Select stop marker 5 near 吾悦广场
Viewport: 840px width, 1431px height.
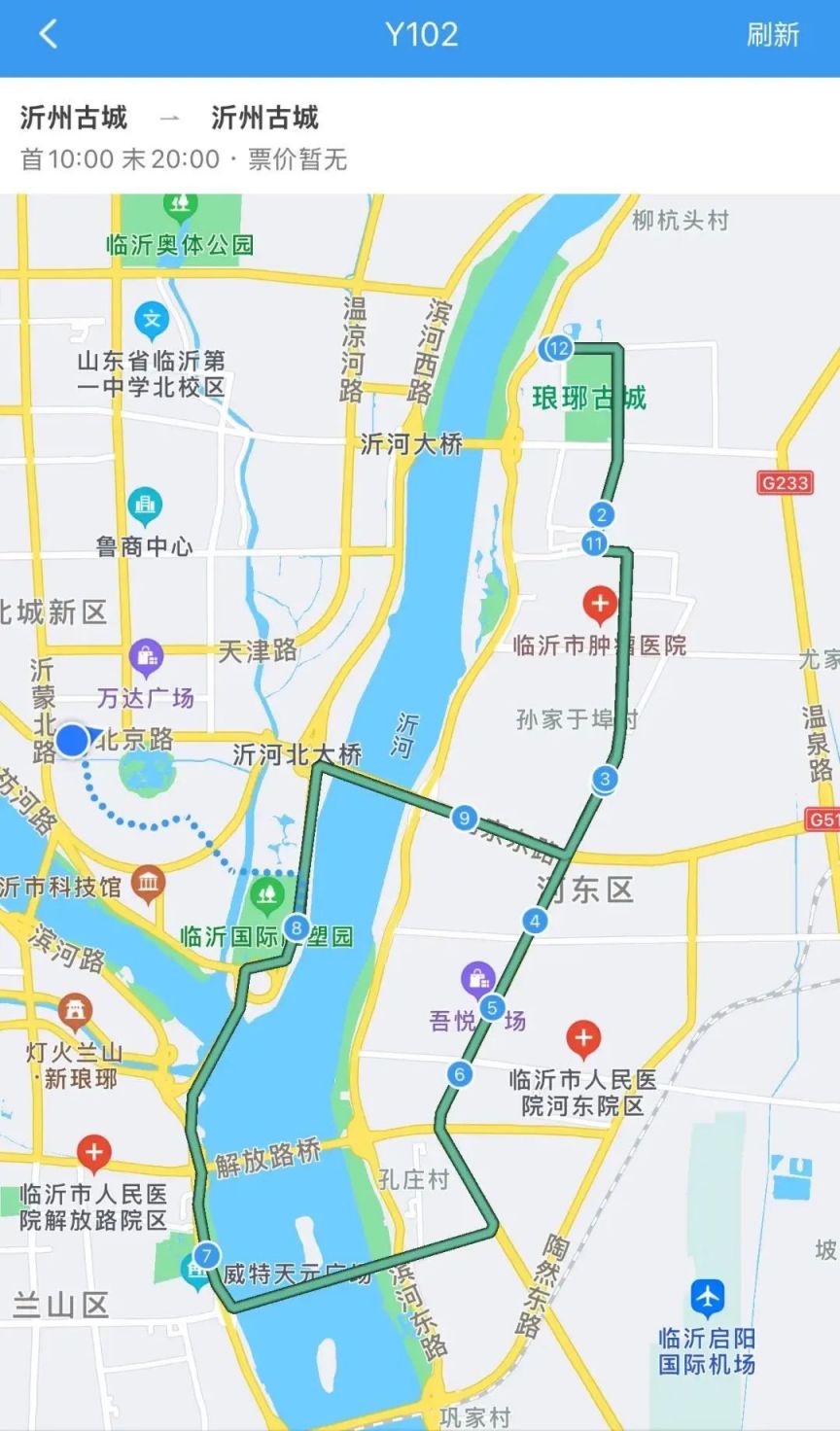pos(493,1007)
